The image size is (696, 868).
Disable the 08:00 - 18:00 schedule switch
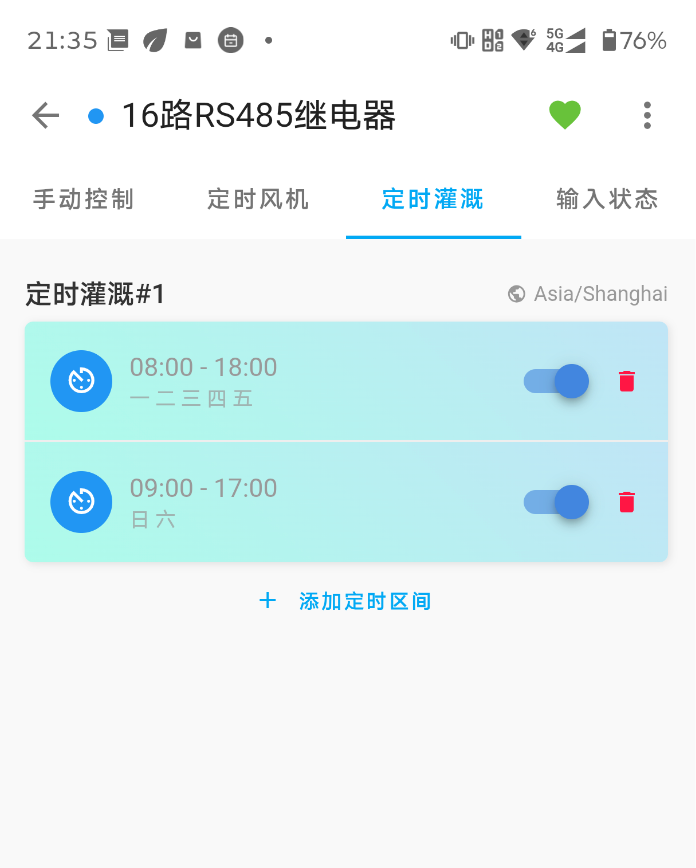pos(556,381)
